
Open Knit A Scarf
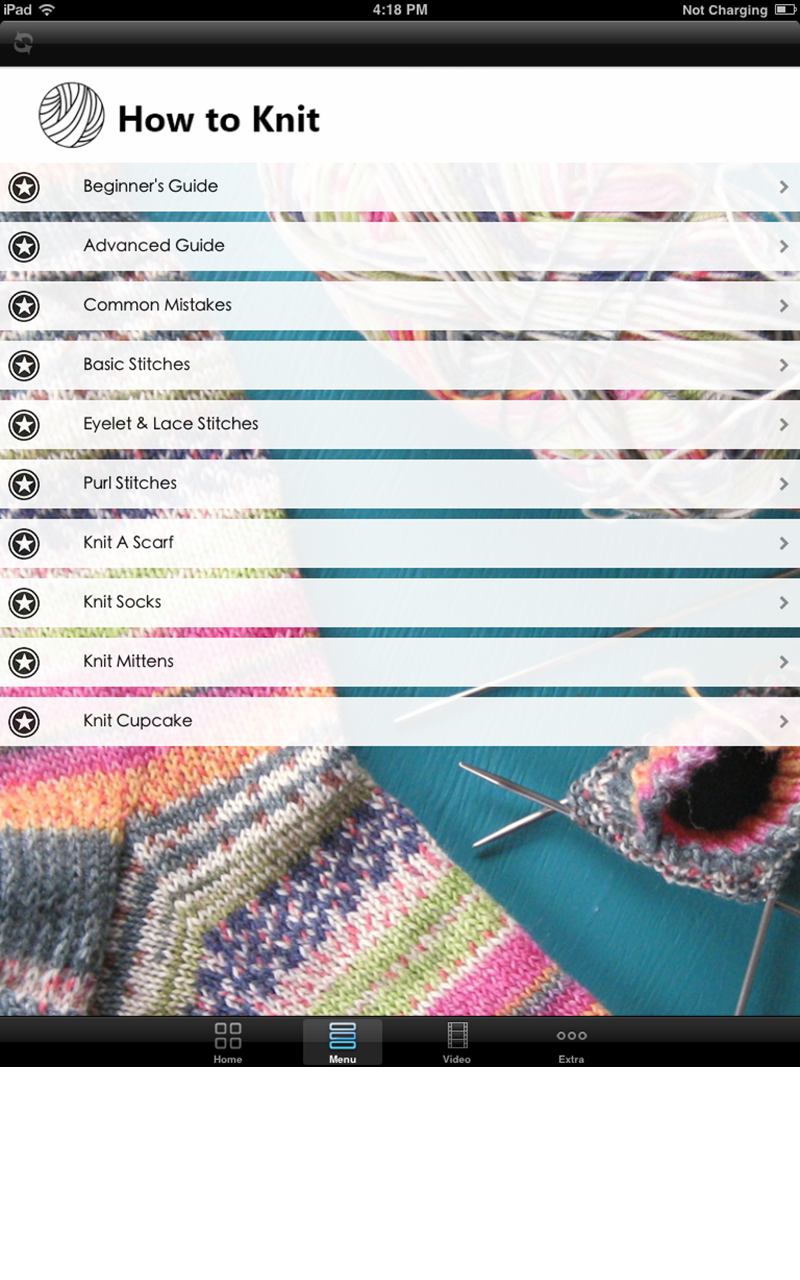[400, 543]
